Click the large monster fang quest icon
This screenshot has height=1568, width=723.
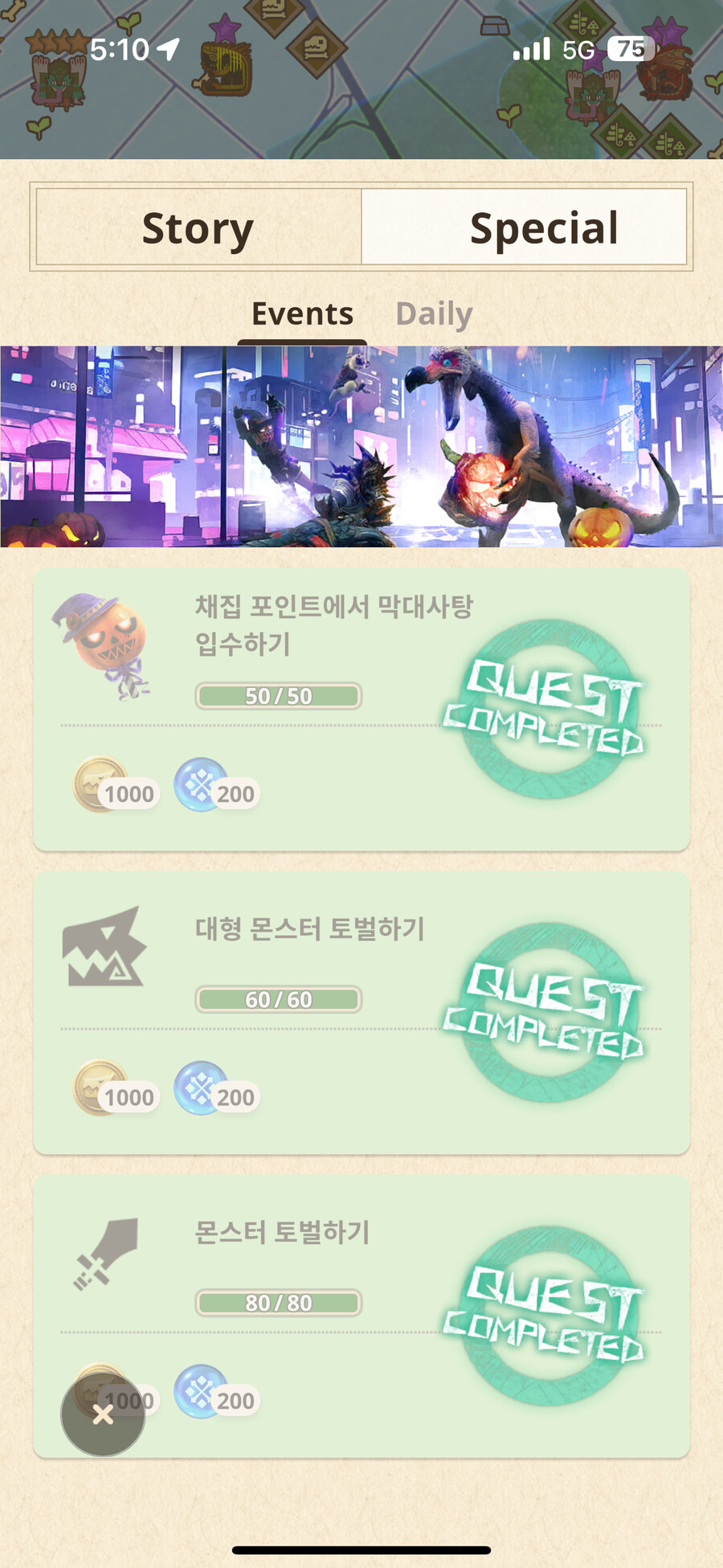[x=104, y=952]
